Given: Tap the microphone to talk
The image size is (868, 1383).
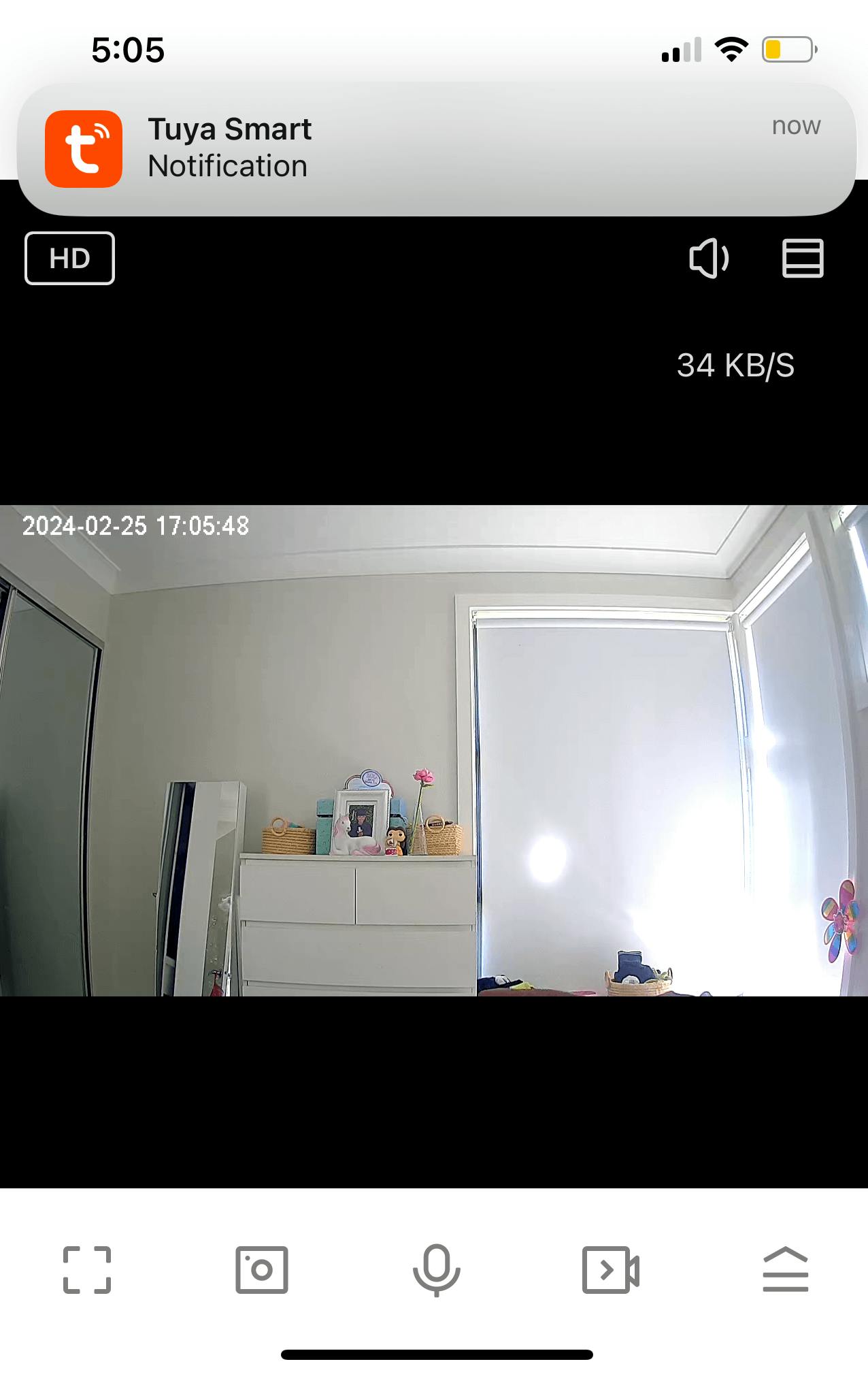Looking at the screenshot, I should pyautogui.click(x=437, y=1269).
